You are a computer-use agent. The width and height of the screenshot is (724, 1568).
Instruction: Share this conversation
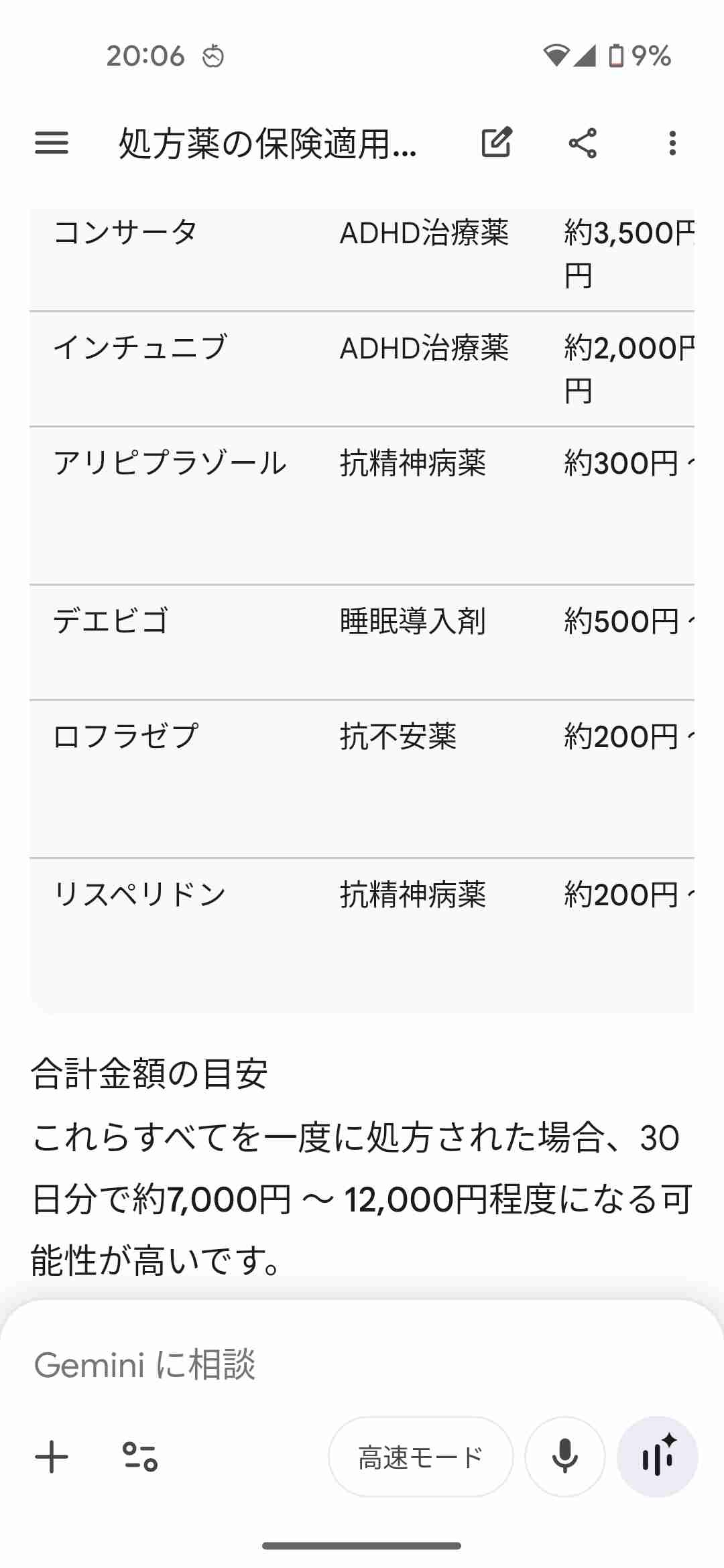pos(583,143)
